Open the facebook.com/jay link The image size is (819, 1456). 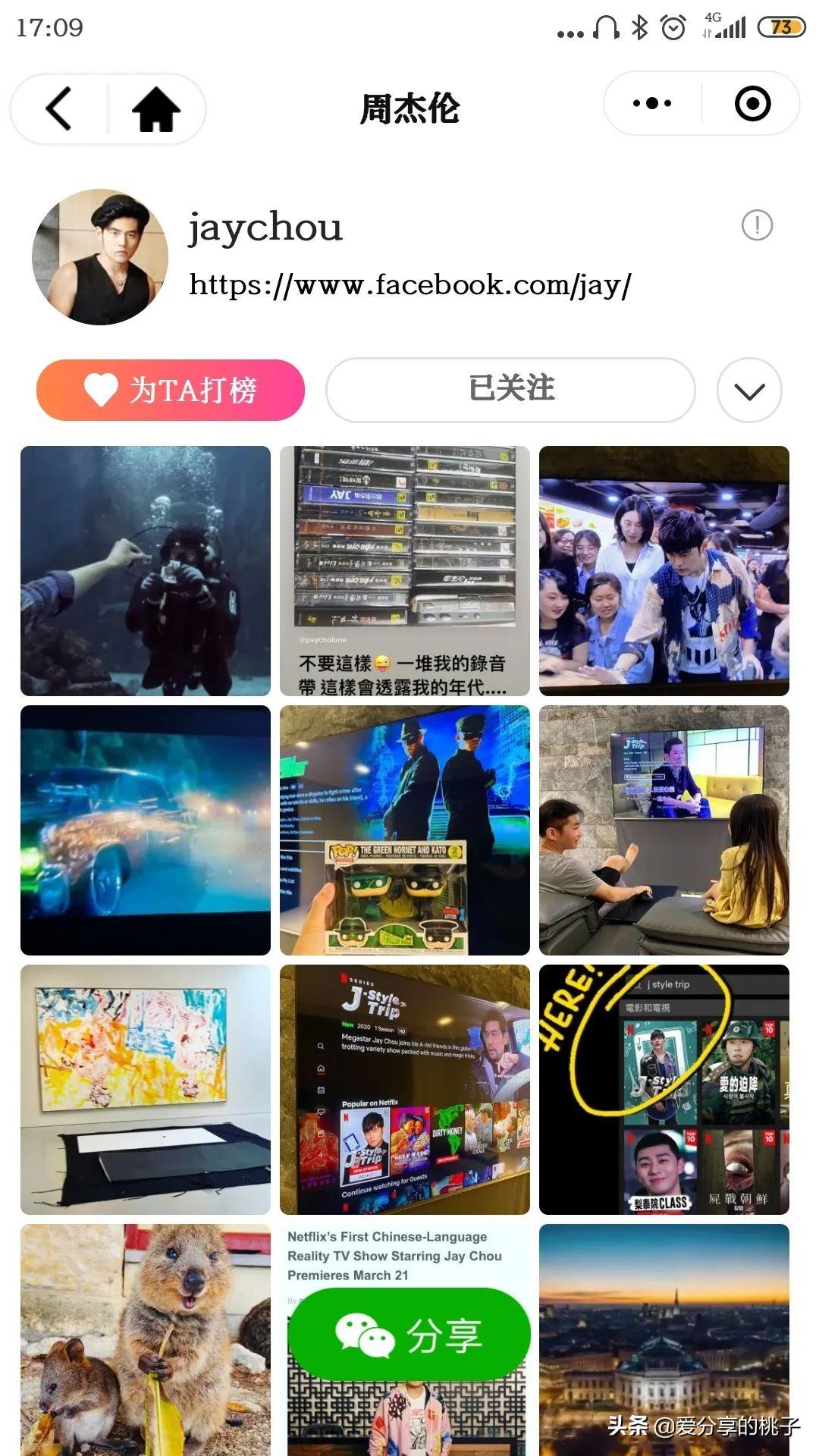409,286
